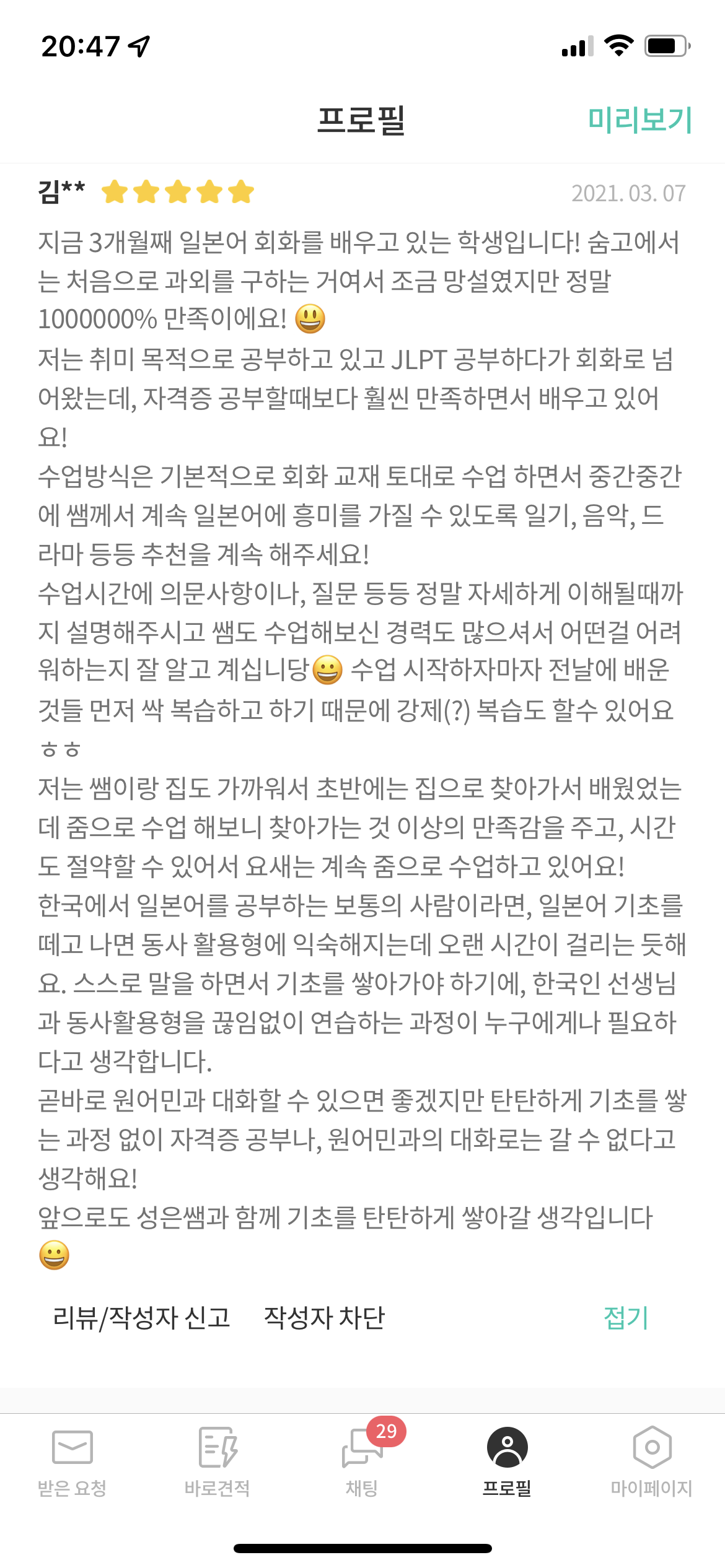
Task: Open the 채팅 tab with 29 unread
Action: (x=362, y=1463)
